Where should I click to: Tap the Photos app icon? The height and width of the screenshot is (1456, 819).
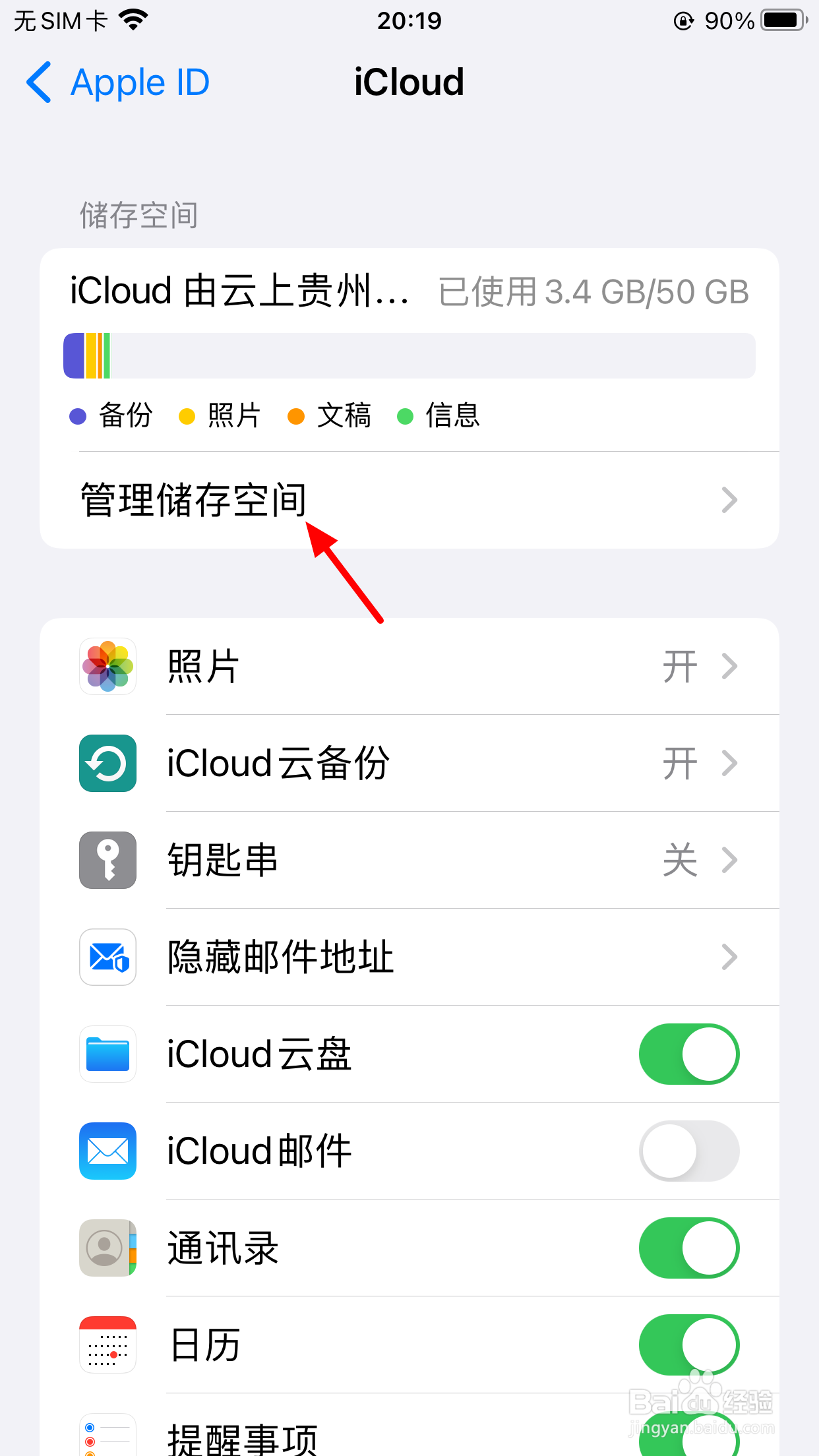[x=107, y=666]
